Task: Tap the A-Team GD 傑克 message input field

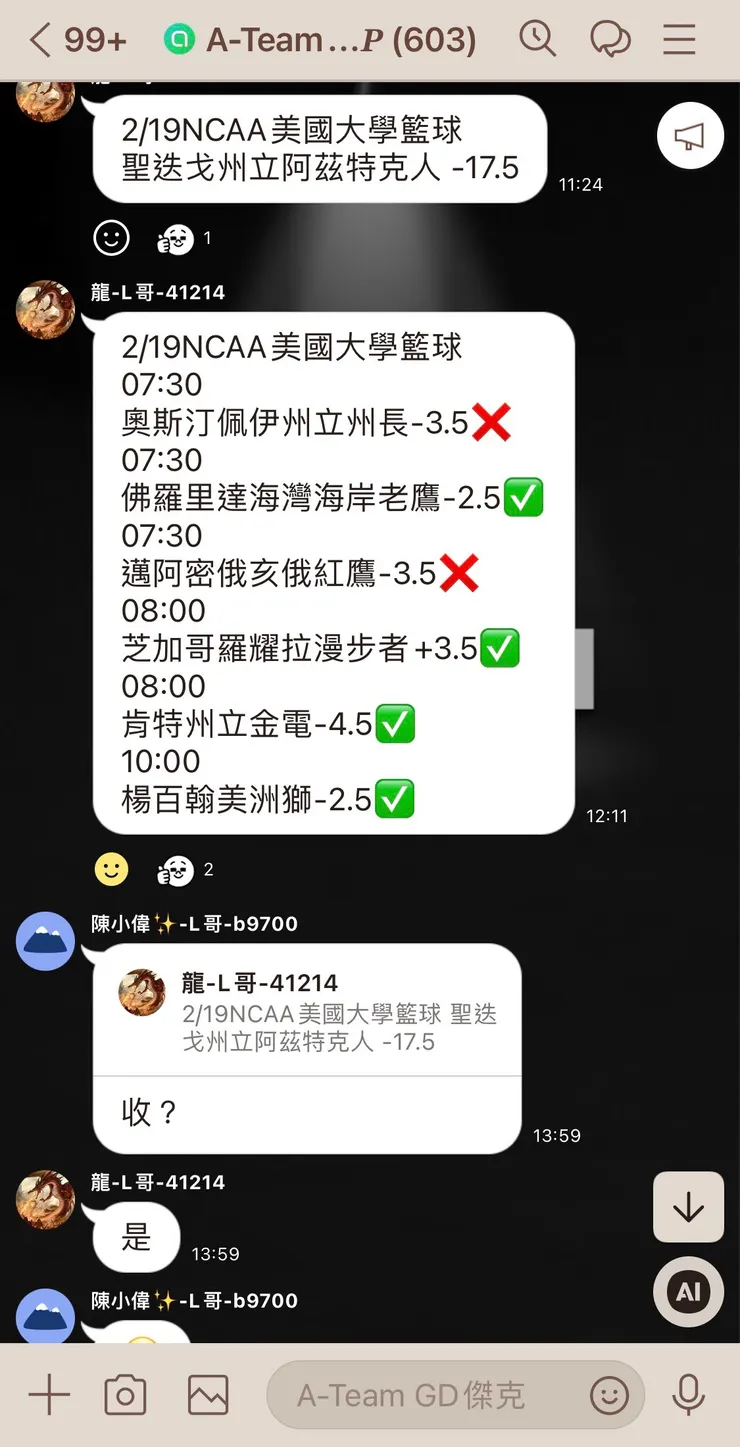Action: [420, 1394]
